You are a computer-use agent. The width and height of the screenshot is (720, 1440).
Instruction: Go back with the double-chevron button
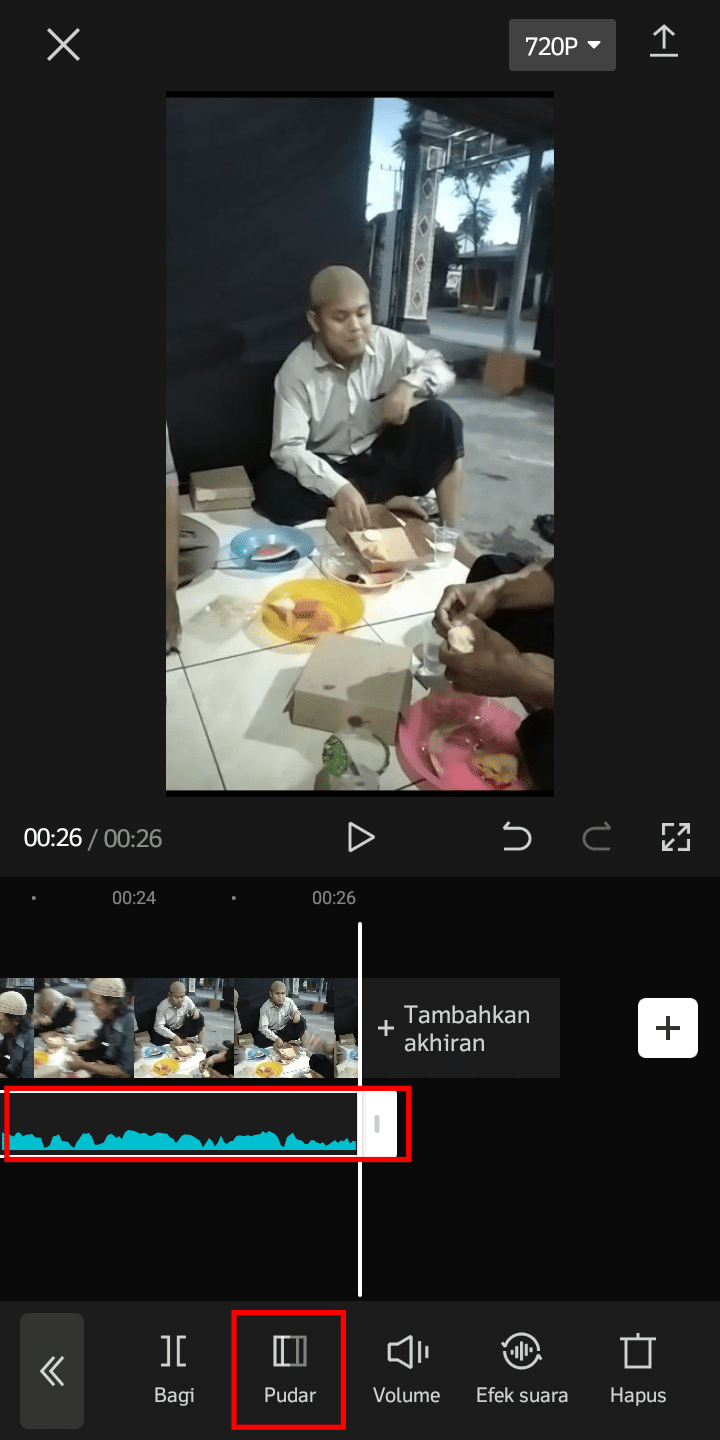pos(52,1371)
